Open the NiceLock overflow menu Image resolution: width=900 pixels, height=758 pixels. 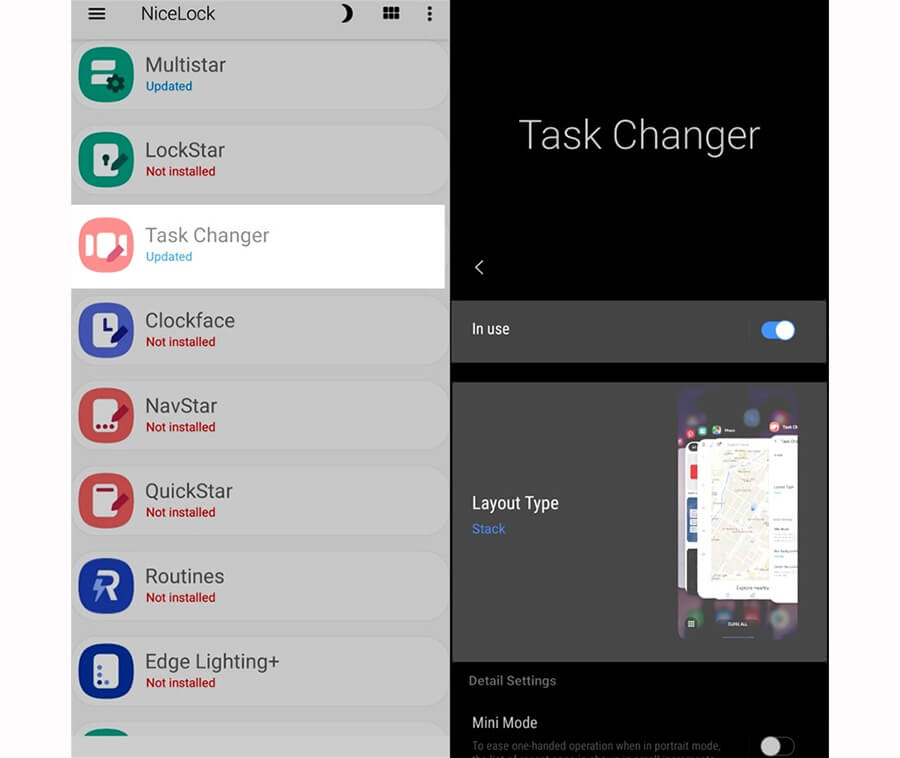430,14
